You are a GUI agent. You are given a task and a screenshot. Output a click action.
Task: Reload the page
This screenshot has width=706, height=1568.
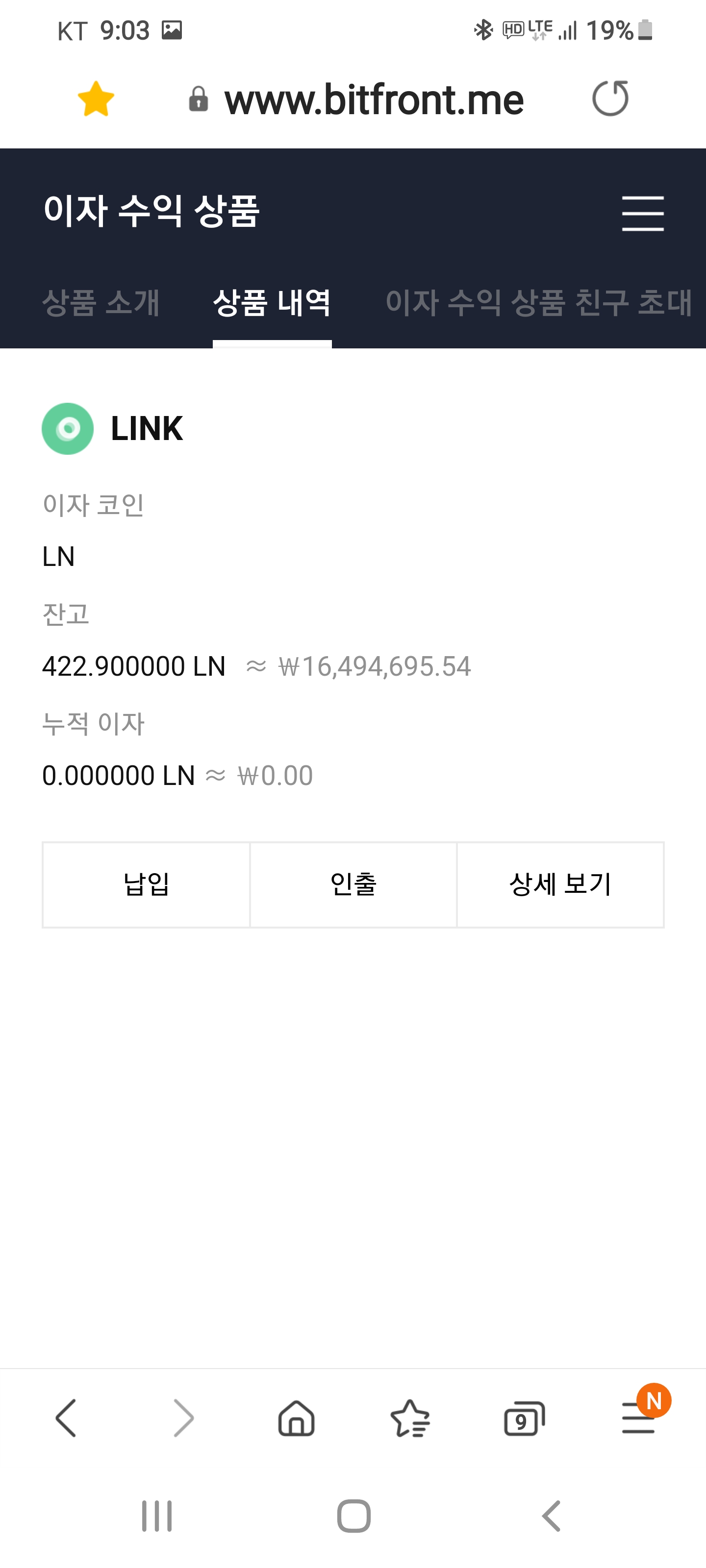(x=610, y=98)
